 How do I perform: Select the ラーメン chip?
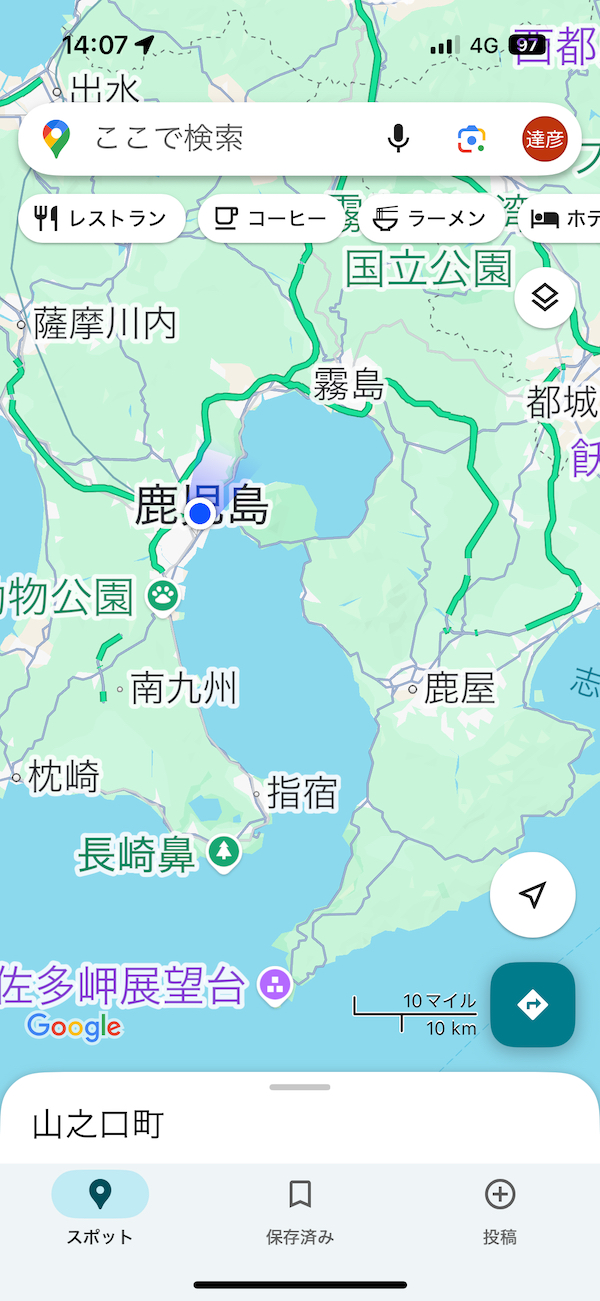point(431,219)
